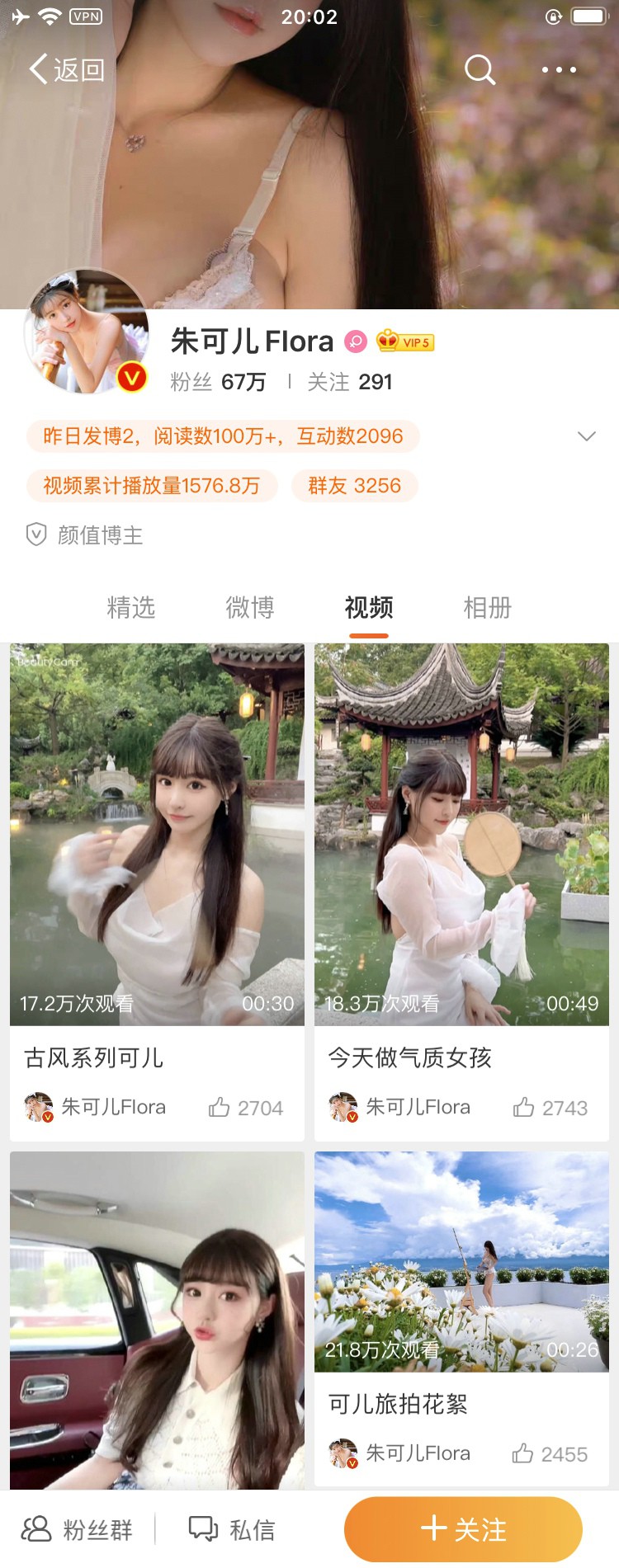Viewport: 619px width, 1568px height.
Task: Follow with the 关注 button
Action: pyautogui.click(x=463, y=1530)
